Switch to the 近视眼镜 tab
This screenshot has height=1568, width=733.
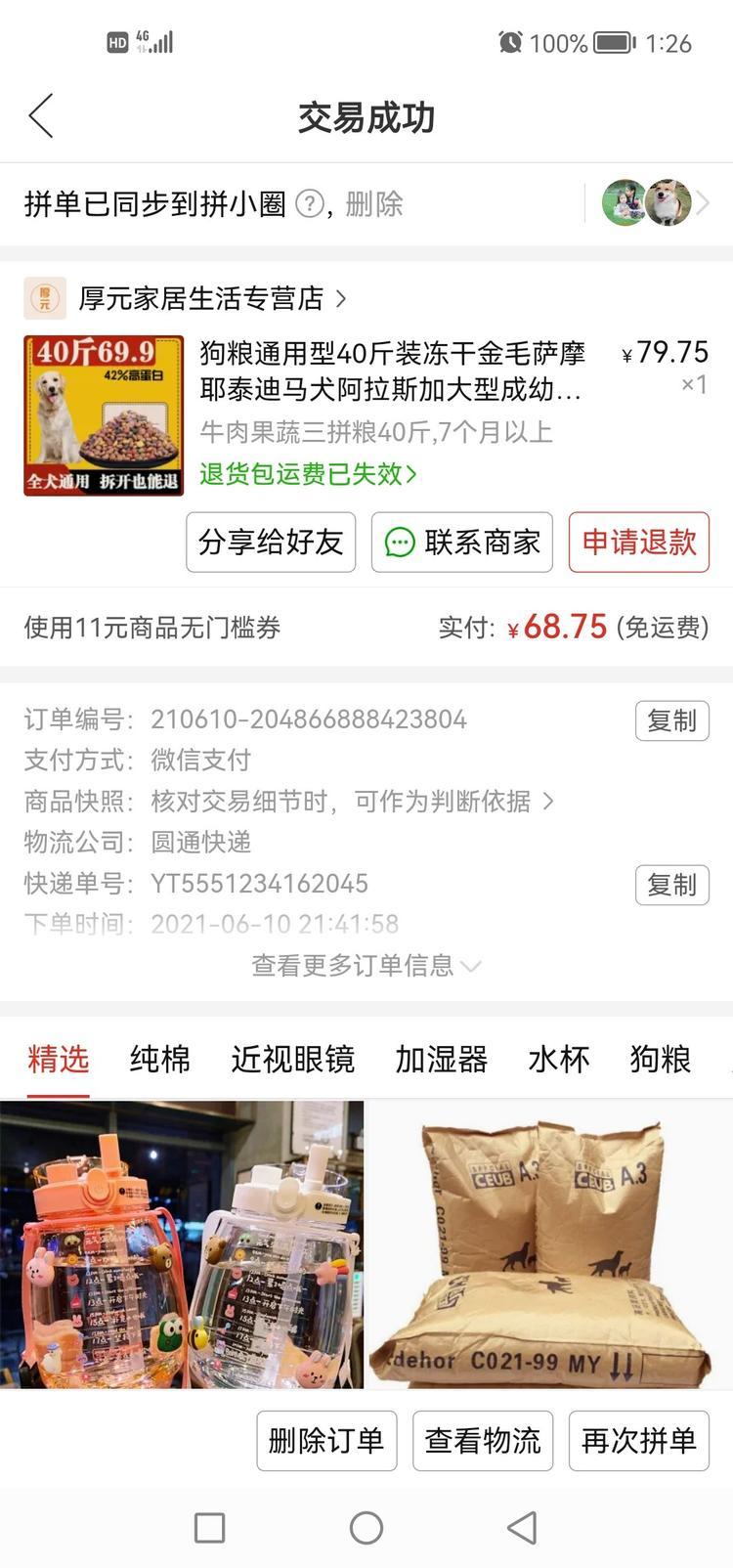click(x=293, y=1059)
